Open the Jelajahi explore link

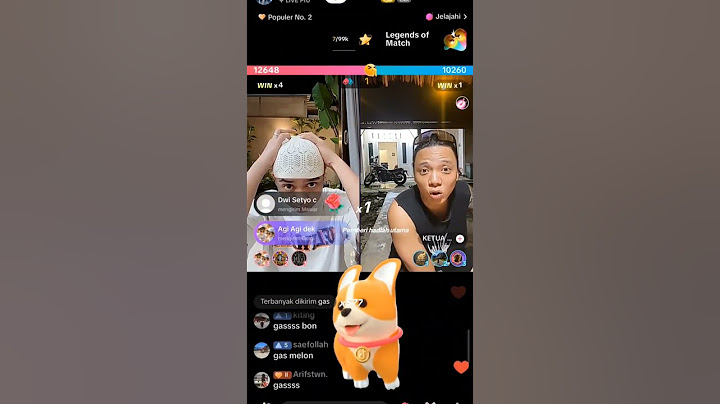(x=447, y=17)
